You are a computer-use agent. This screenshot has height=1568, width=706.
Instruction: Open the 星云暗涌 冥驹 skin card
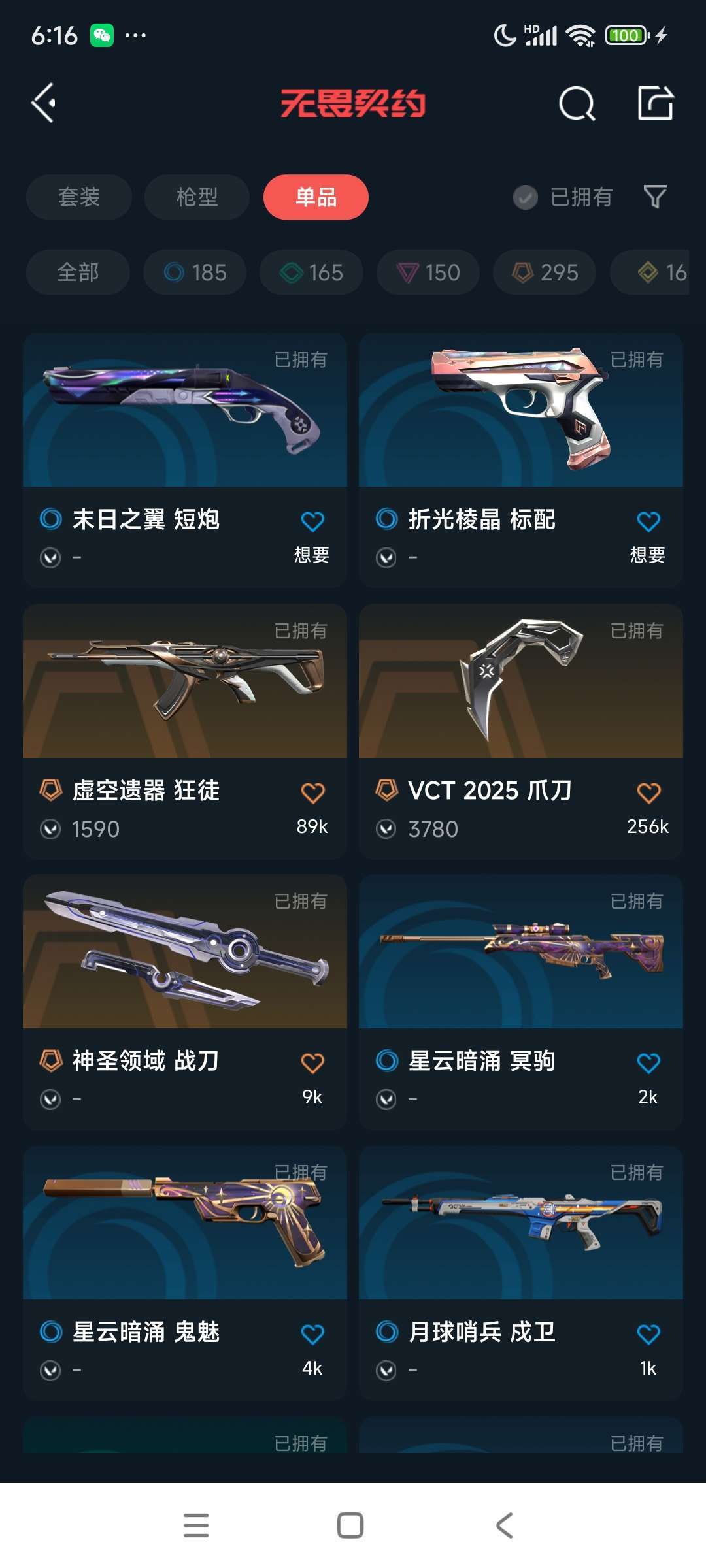(520, 953)
